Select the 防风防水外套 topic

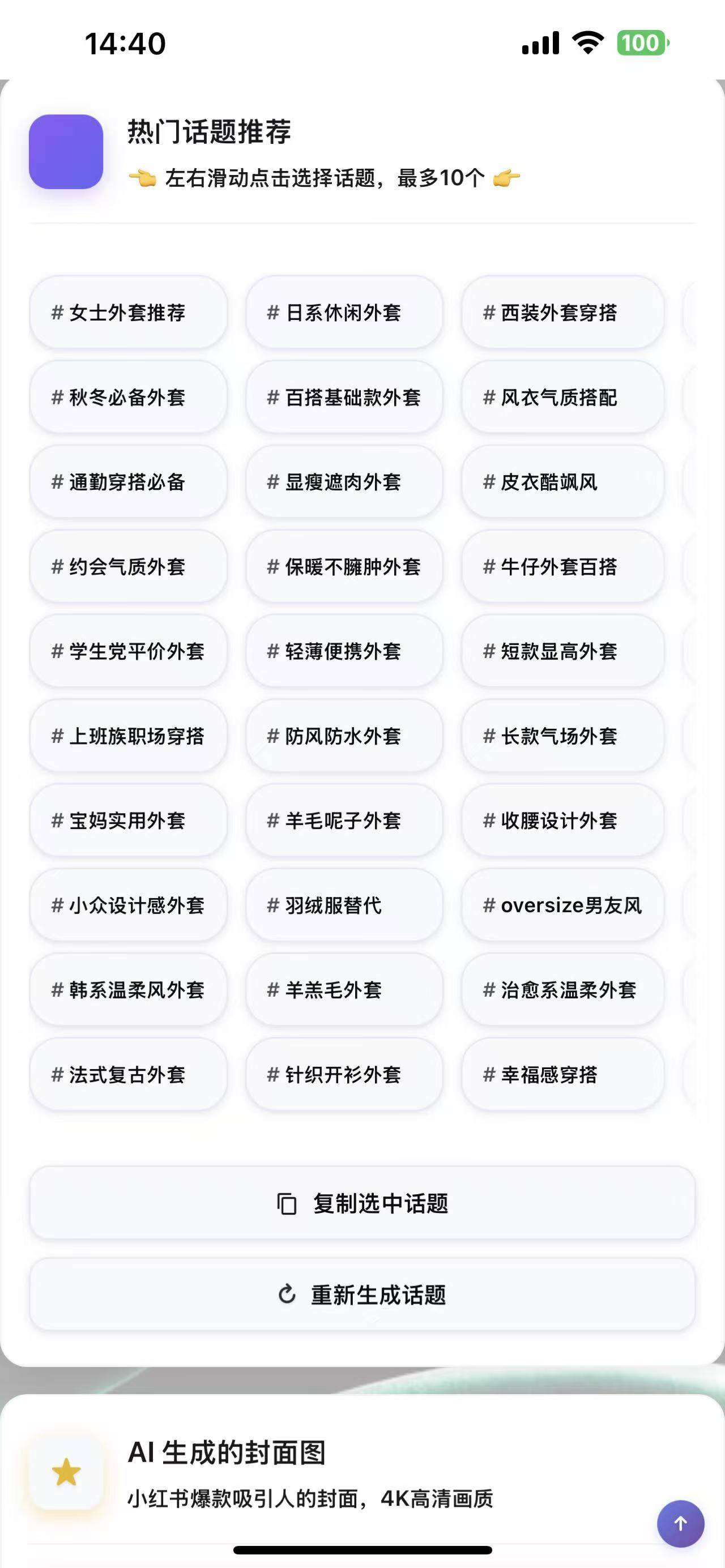[x=344, y=736]
